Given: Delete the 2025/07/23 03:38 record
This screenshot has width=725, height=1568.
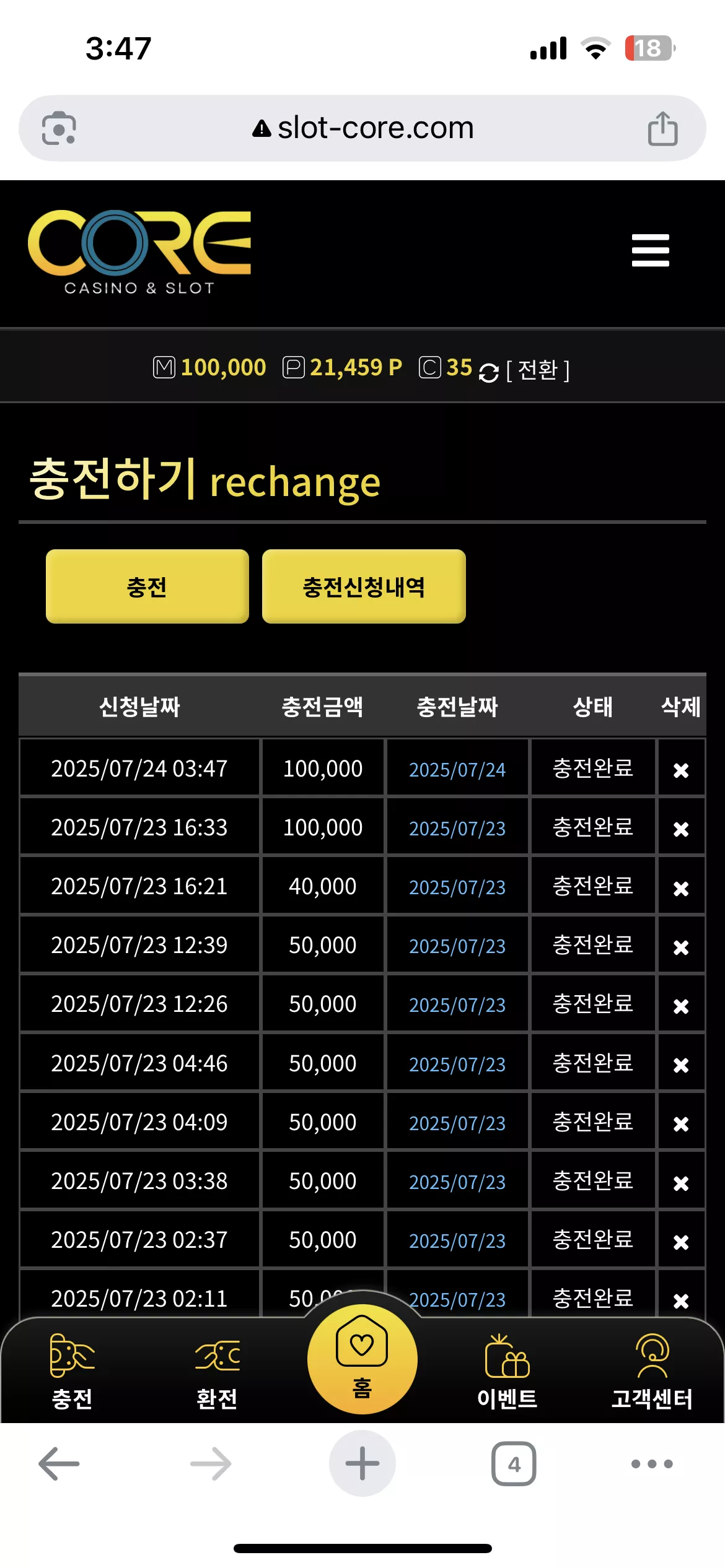Looking at the screenshot, I should (681, 1183).
